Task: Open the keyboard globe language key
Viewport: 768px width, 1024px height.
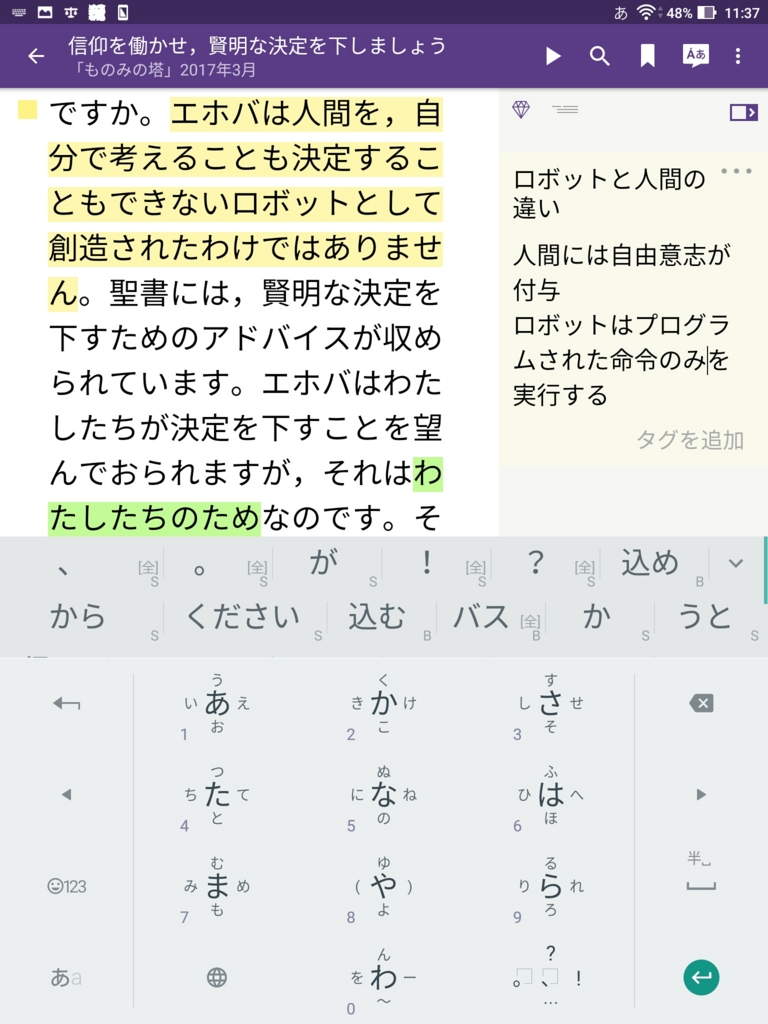Action: click(217, 977)
